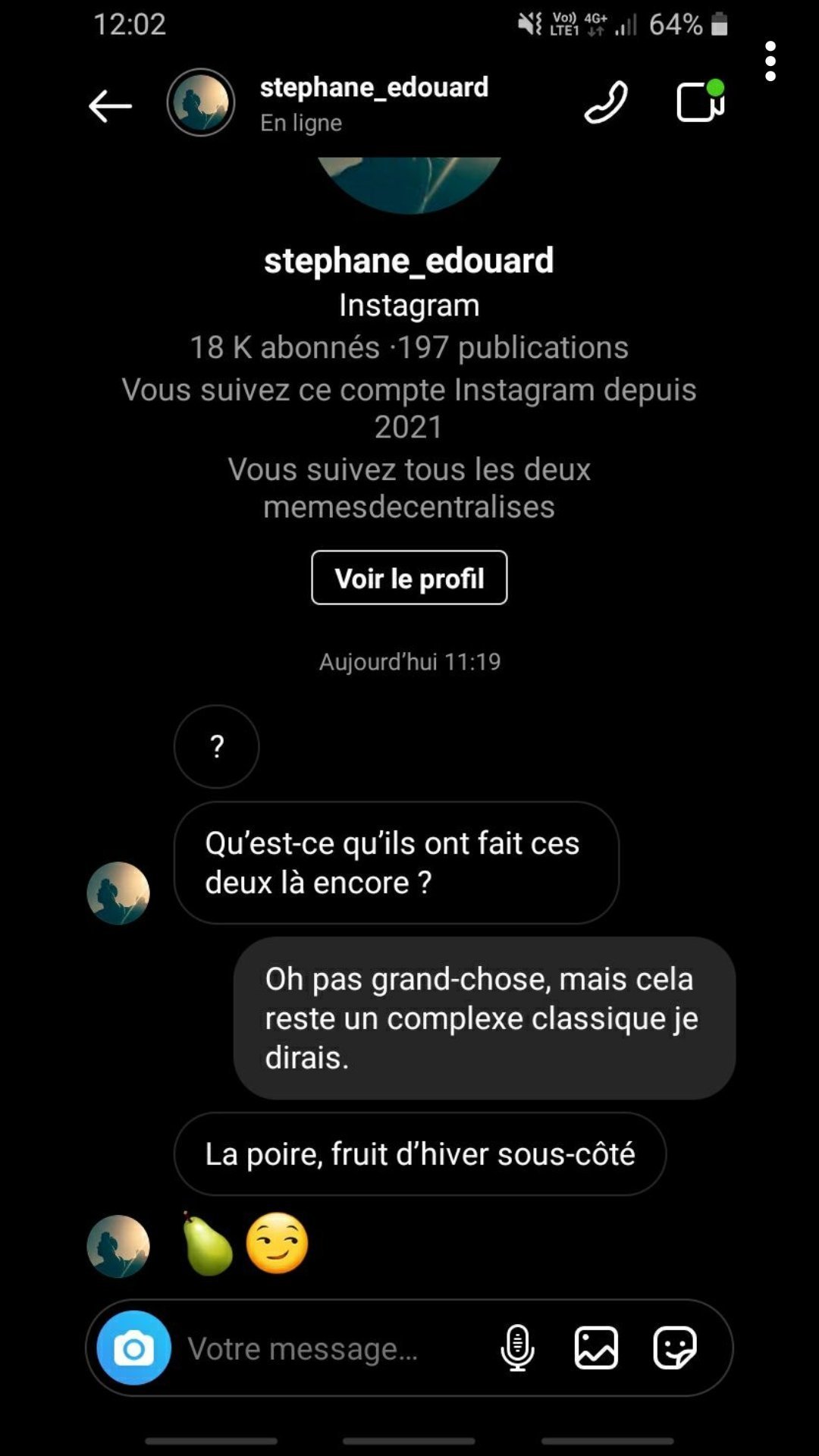
Task: Open the sticker picker
Action: tap(675, 1348)
